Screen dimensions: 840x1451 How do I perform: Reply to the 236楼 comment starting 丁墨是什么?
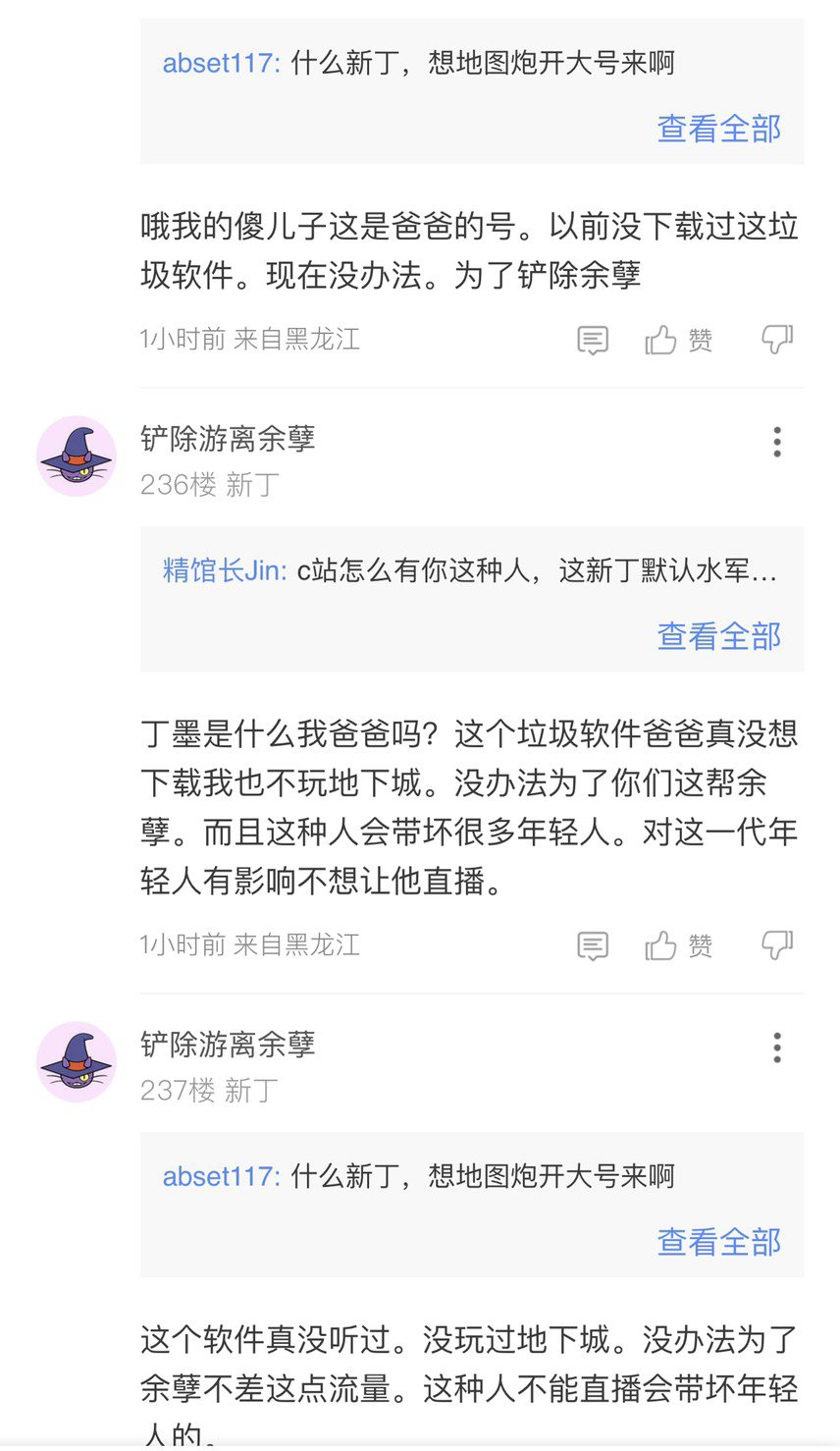[593, 945]
